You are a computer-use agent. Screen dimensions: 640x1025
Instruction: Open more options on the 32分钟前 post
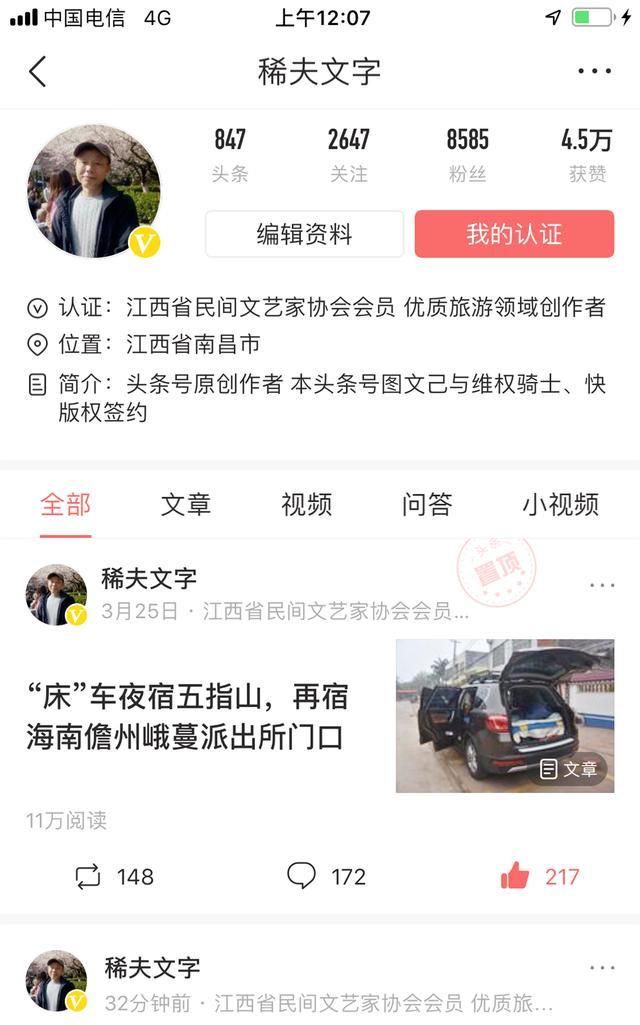(x=602, y=968)
